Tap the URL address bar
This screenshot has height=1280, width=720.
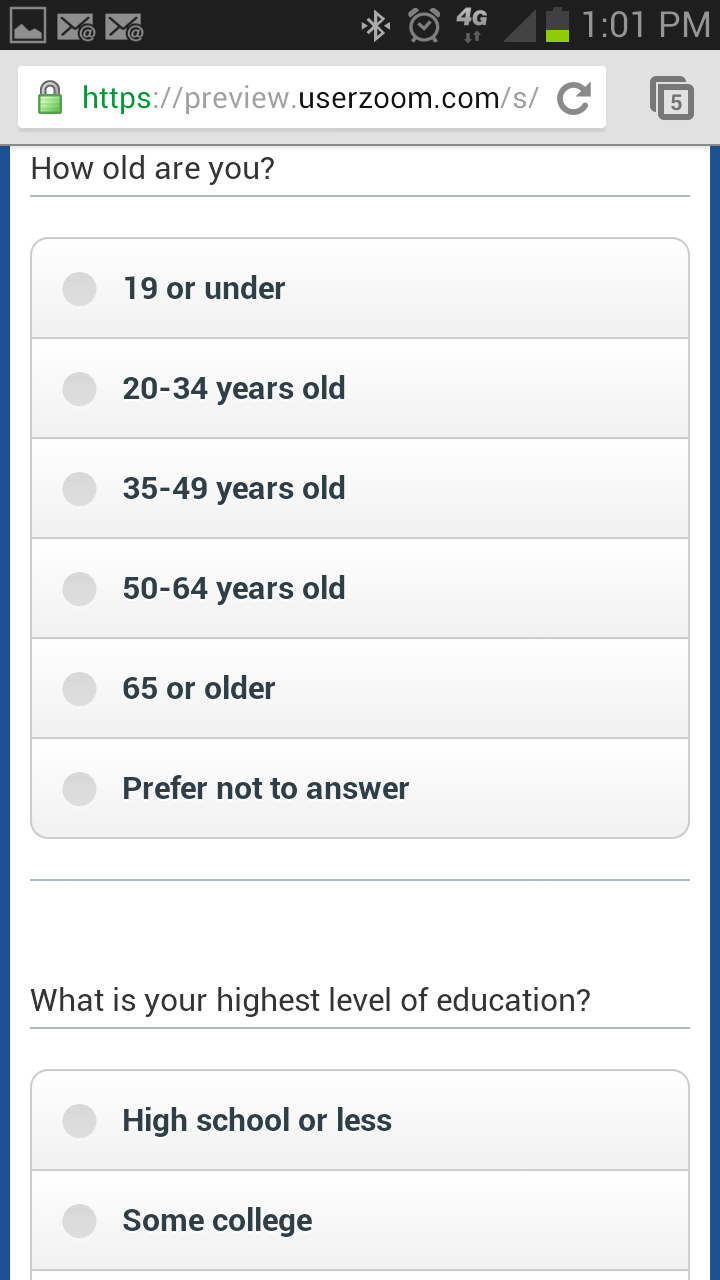tap(300, 98)
